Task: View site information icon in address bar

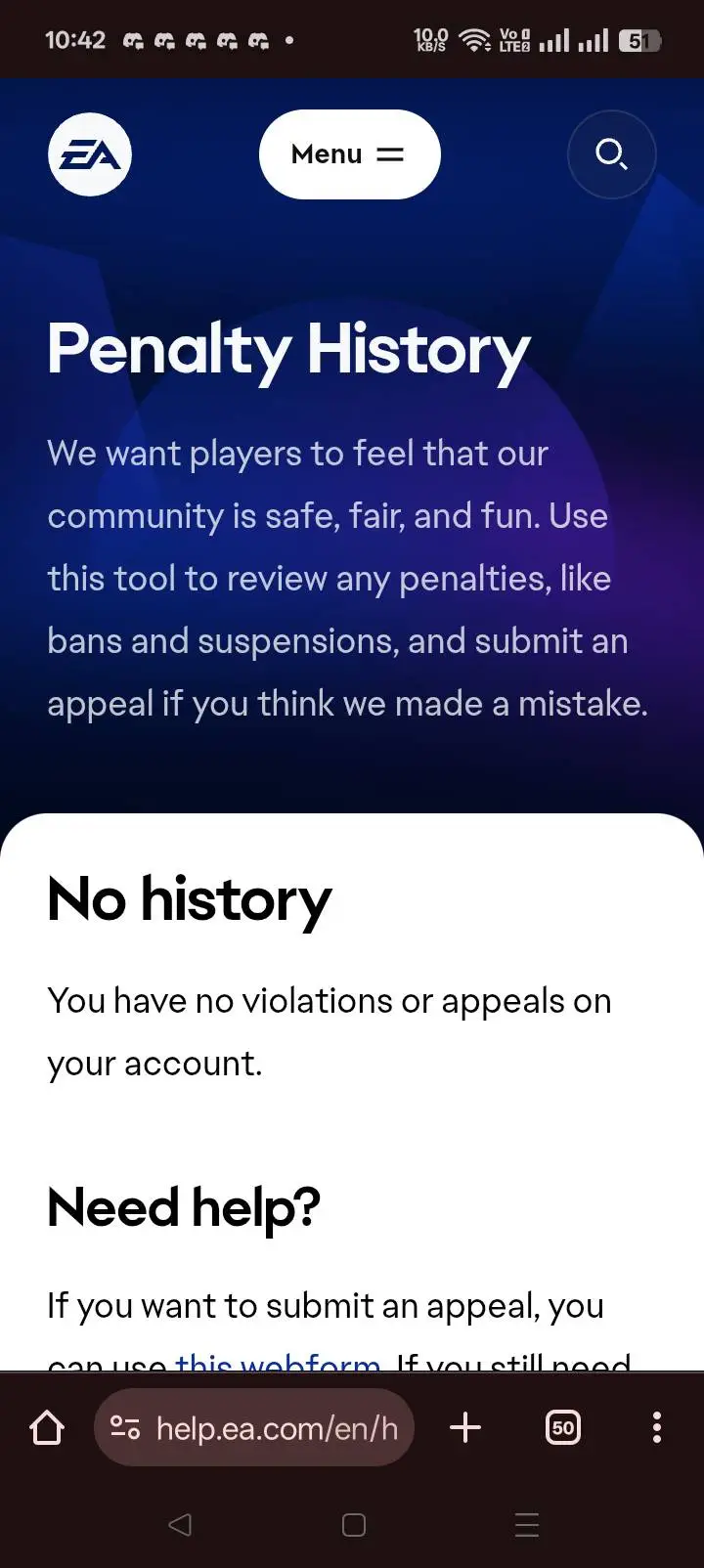Action: 125,1428
